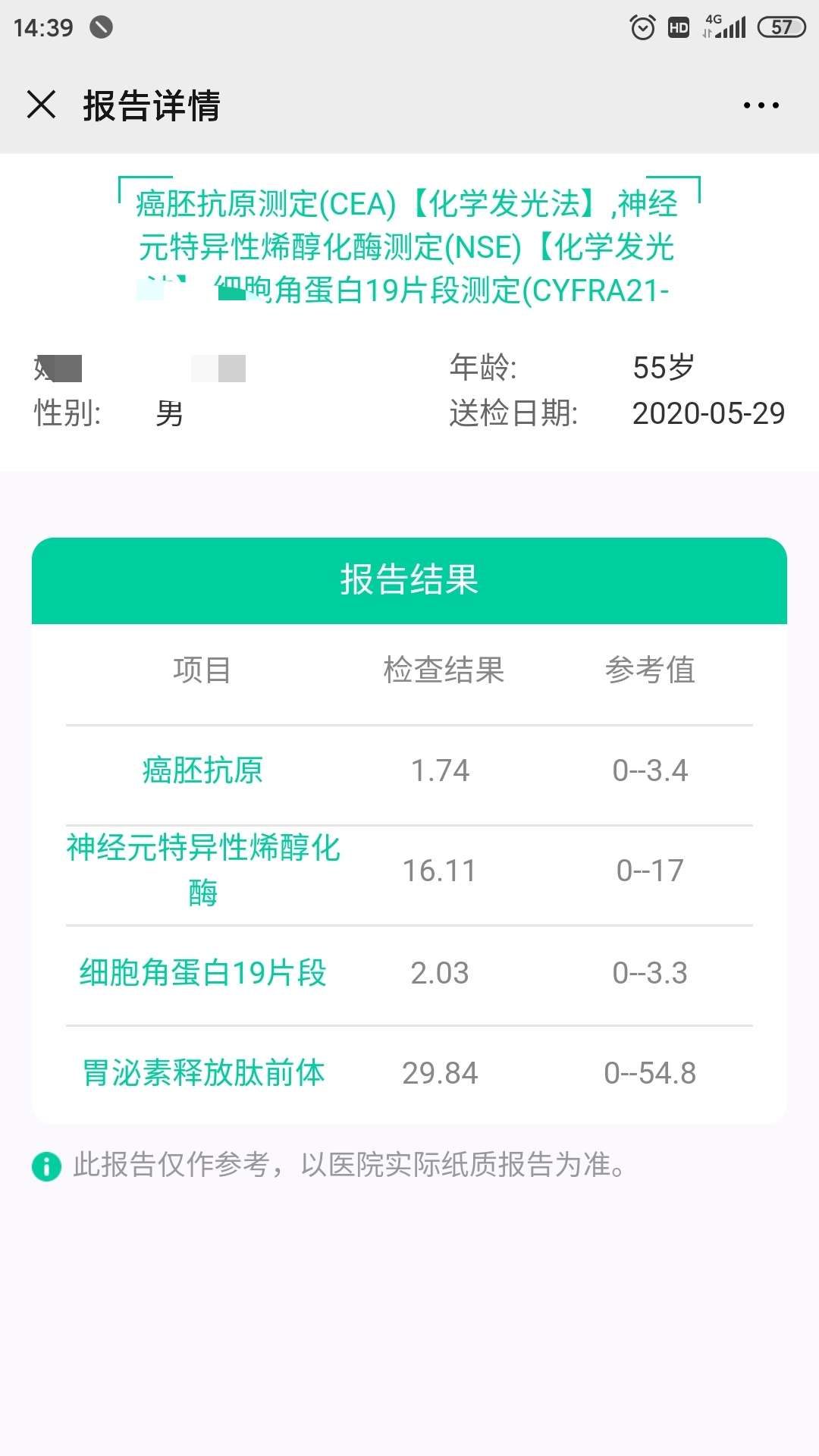The image size is (819, 1456).
Task: Tap the info icon beside the disclaimer
Action: click(x=47, y=1168)
